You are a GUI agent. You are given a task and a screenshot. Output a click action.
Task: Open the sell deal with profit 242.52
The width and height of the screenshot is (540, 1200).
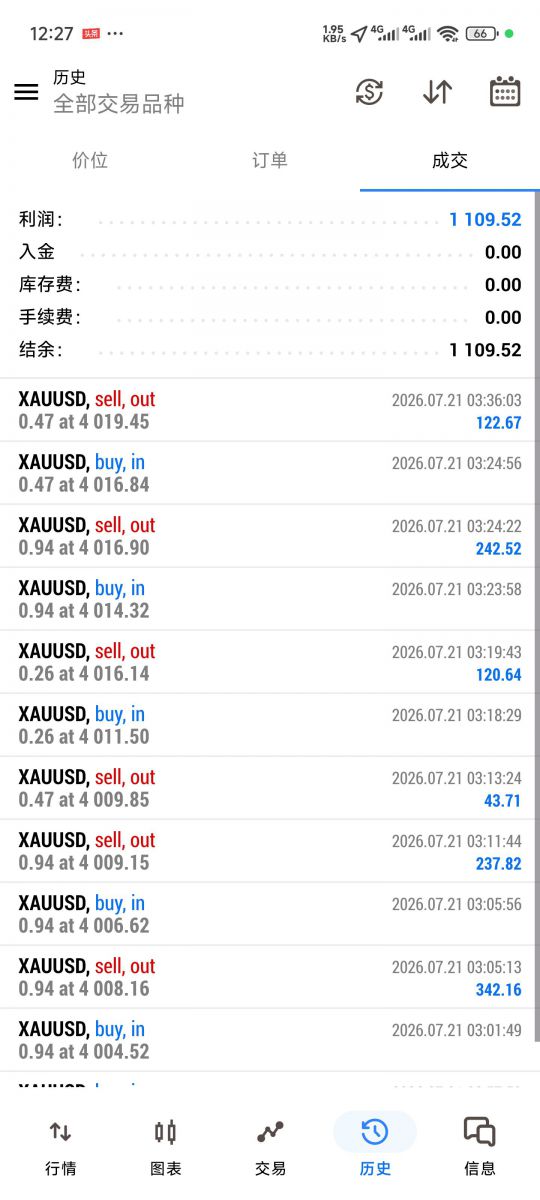coord(270,536)
